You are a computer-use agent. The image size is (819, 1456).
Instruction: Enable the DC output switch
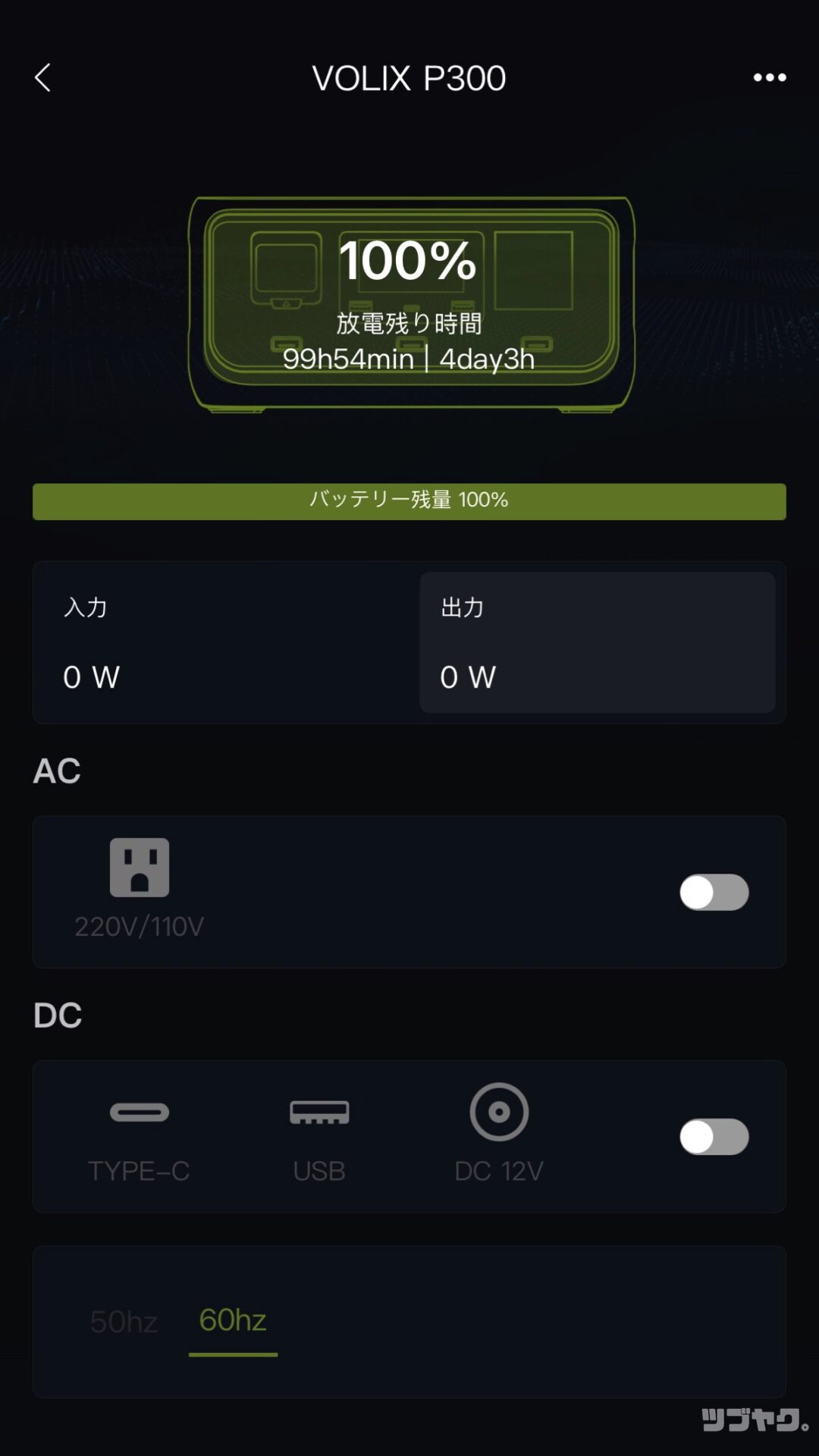pos(714,1137)
